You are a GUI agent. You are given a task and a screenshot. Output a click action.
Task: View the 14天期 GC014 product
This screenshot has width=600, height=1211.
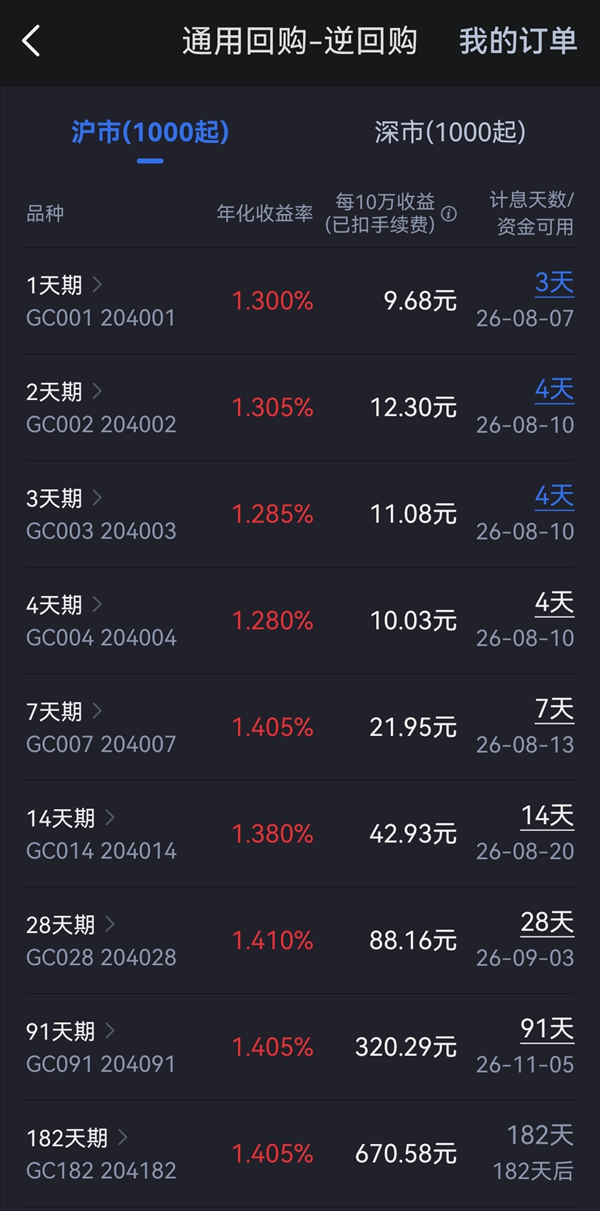[300, 834]
